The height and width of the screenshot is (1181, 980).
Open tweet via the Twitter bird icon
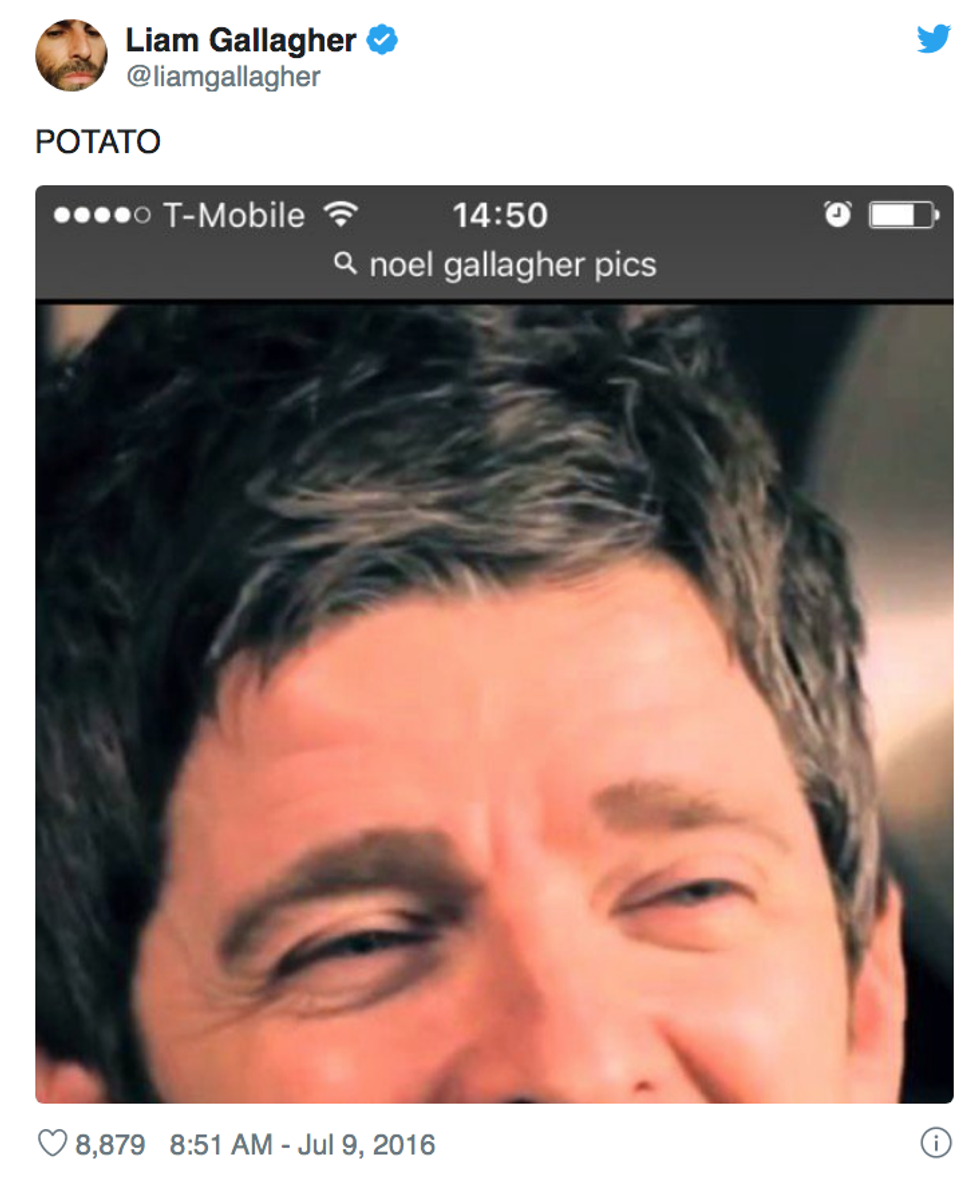(933, 39)
